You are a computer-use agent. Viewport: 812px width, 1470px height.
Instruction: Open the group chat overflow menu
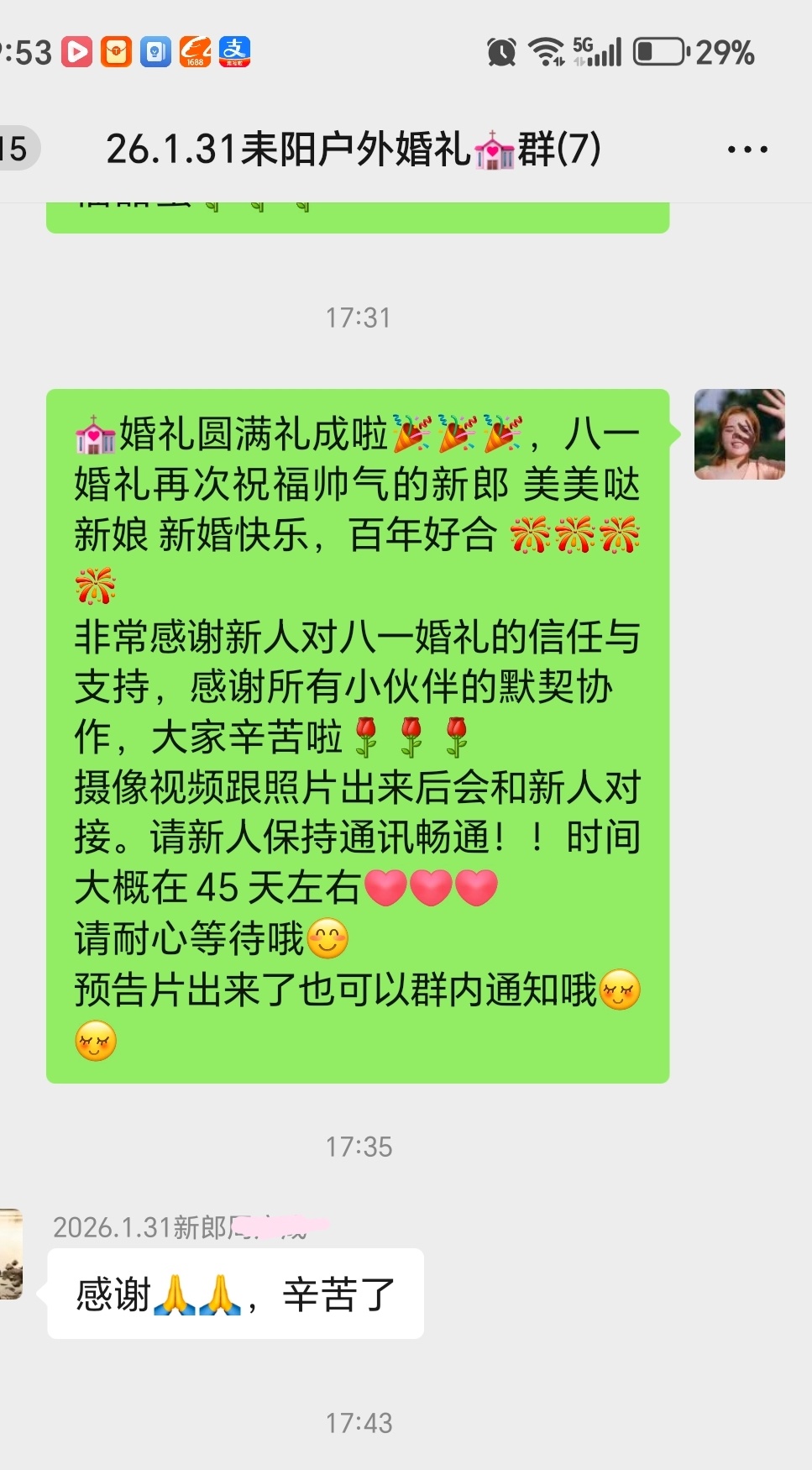[747, 150]
